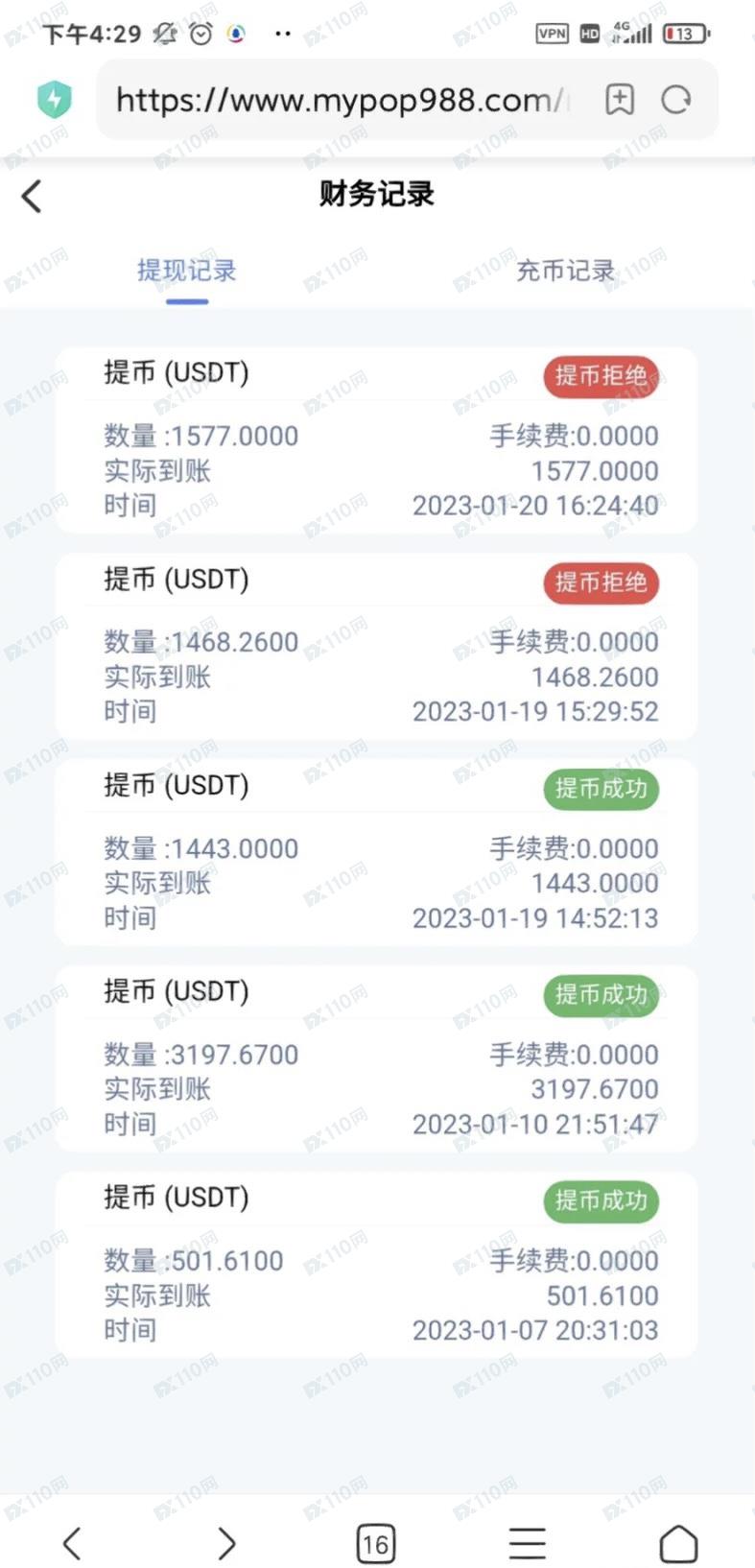Go to the browser home page
Viewport: 755px width, 1568px height.
678,1543
